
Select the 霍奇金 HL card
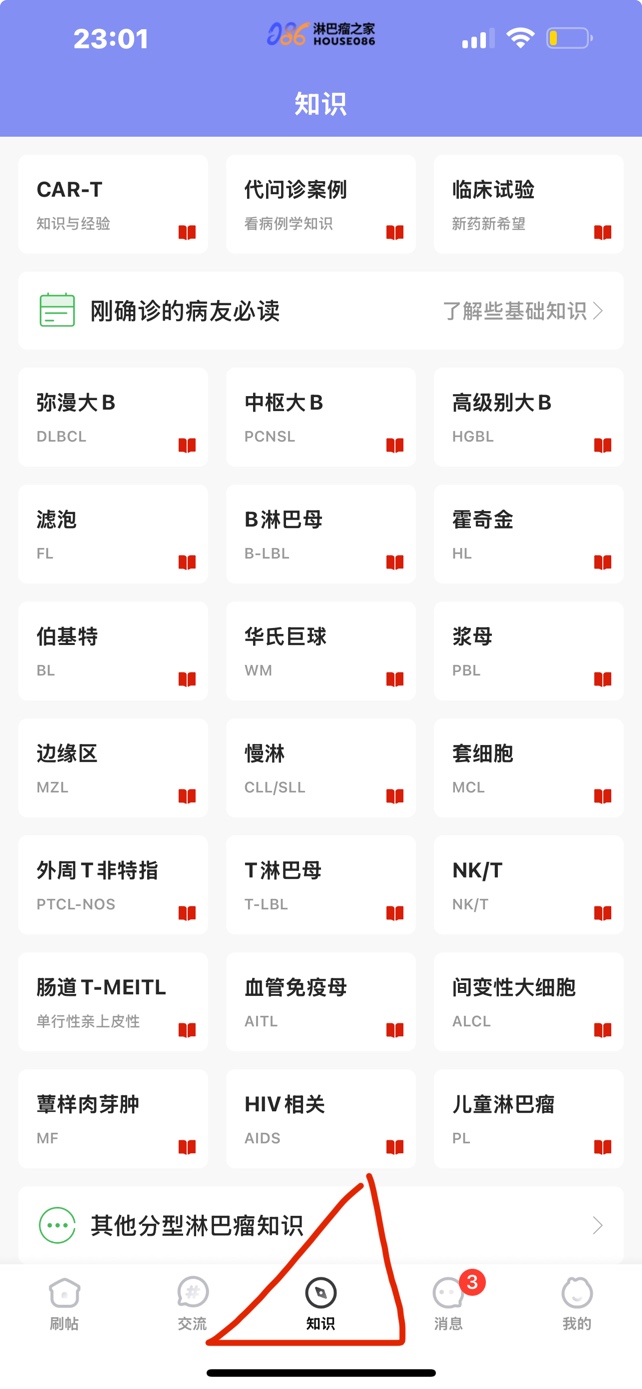528,534
